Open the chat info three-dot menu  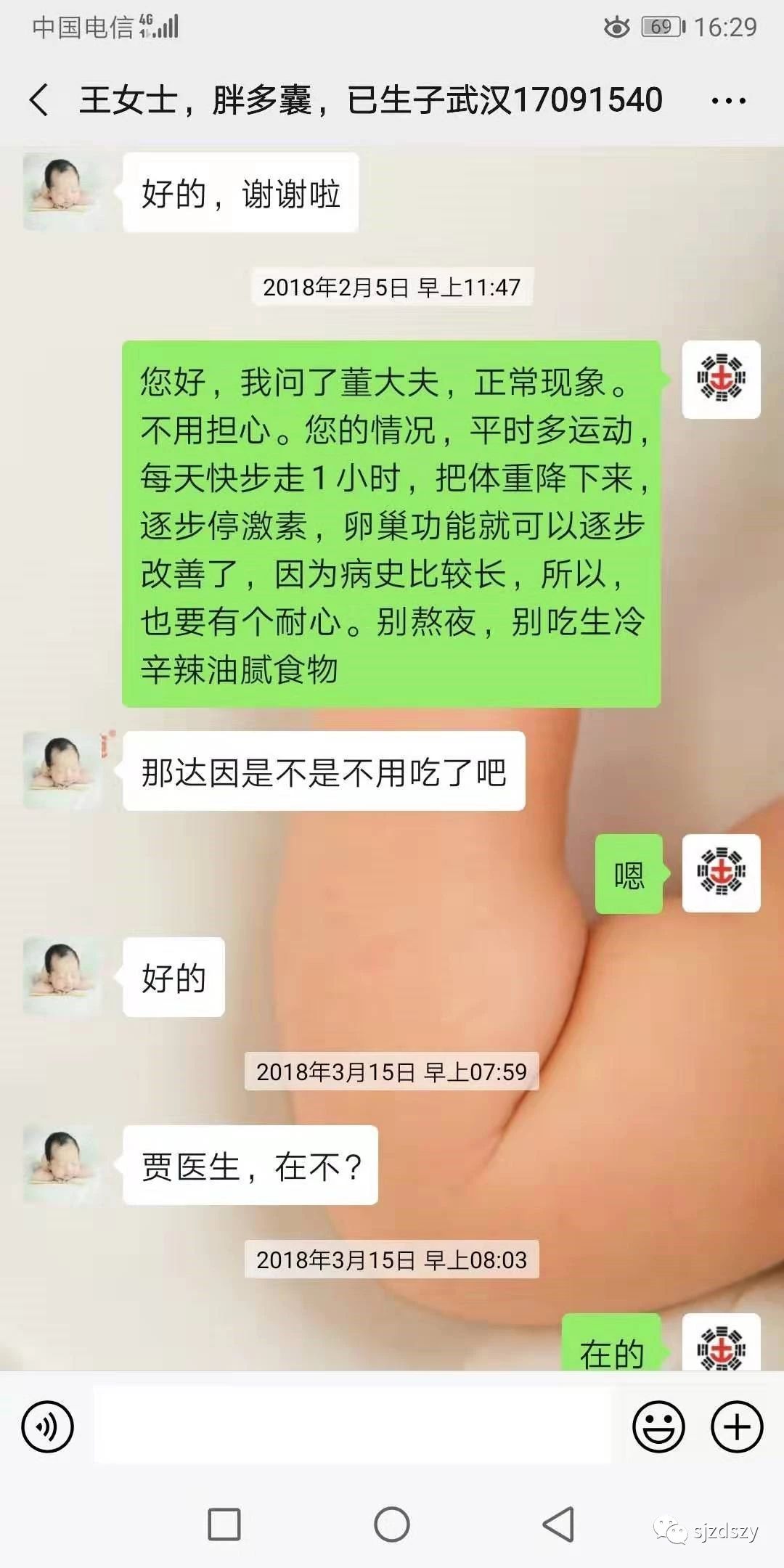pos(728,101)
